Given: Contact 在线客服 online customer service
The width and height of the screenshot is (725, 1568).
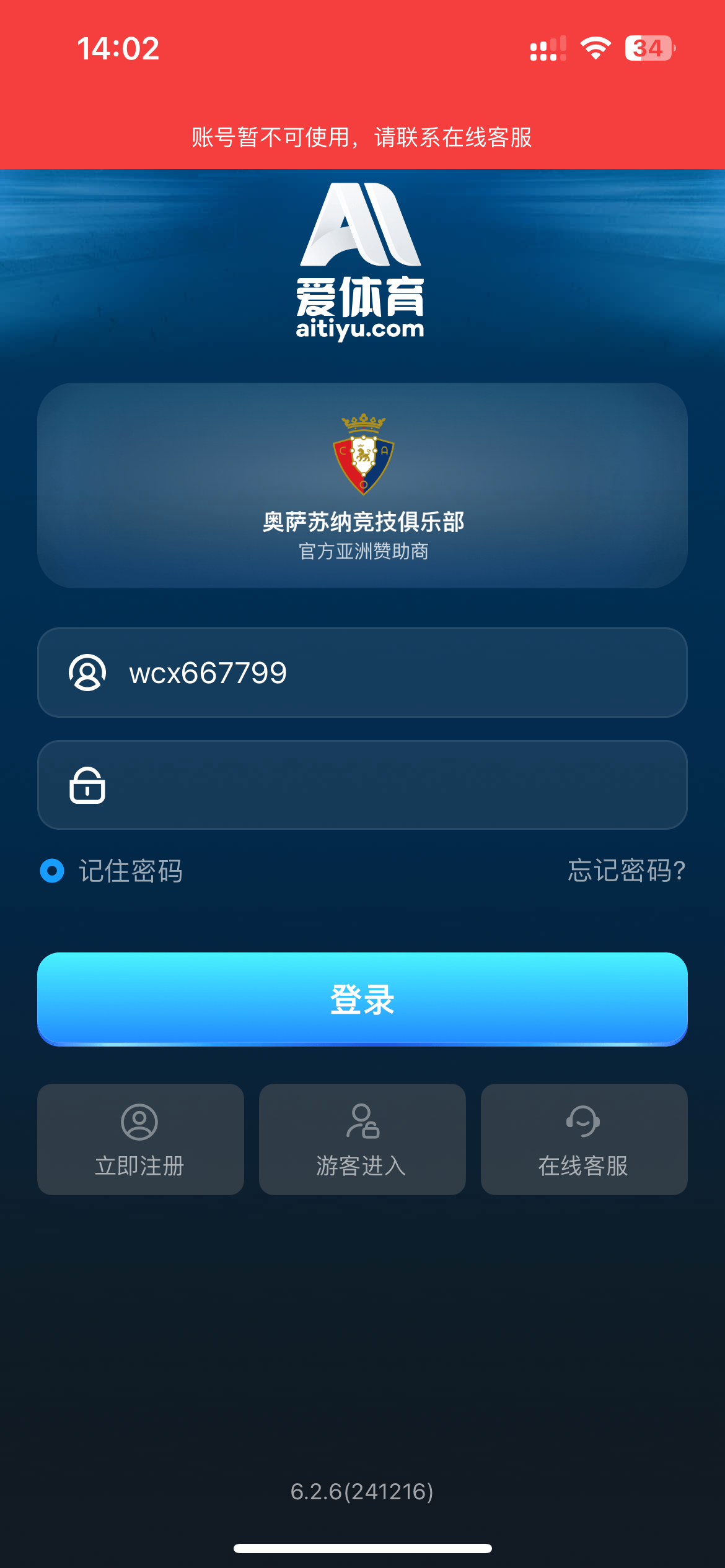Looking at the screenshot, I should click(584, 1139).
